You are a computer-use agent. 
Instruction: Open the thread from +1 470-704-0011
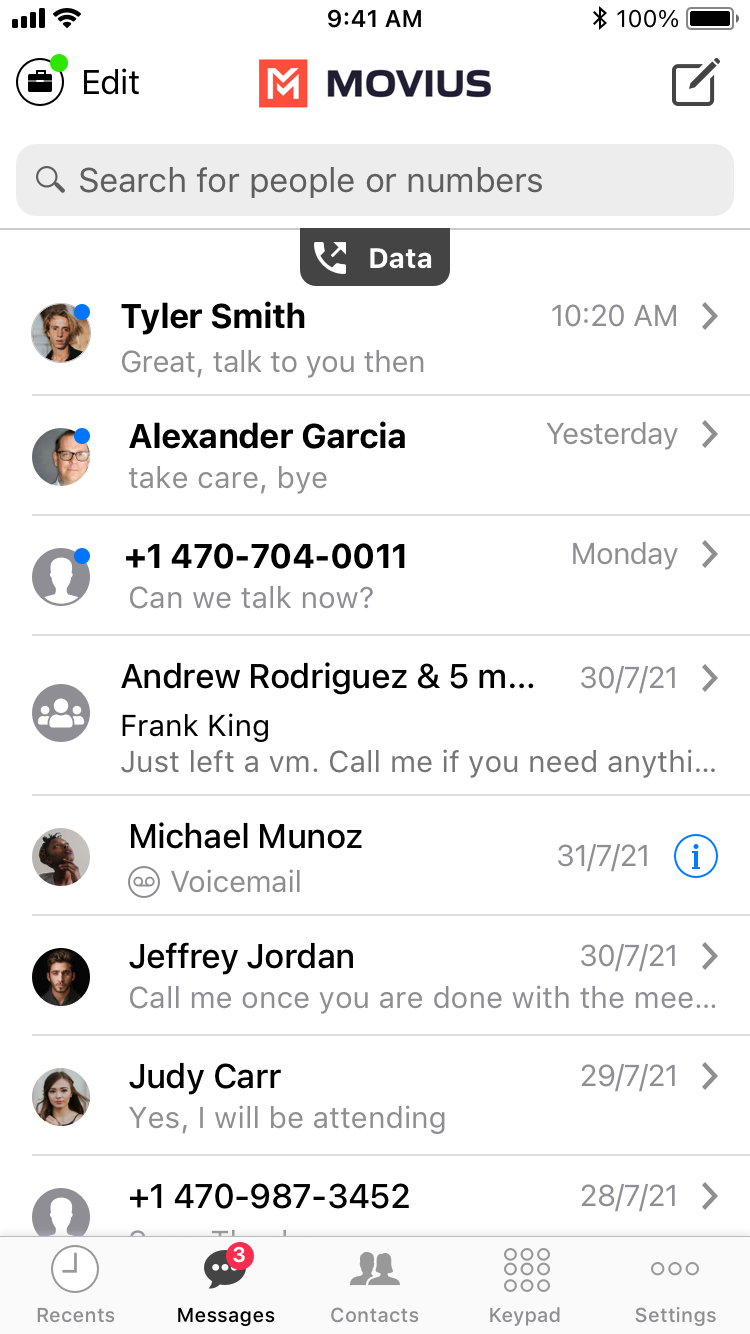pyautogui.click(x=375, y=576)
